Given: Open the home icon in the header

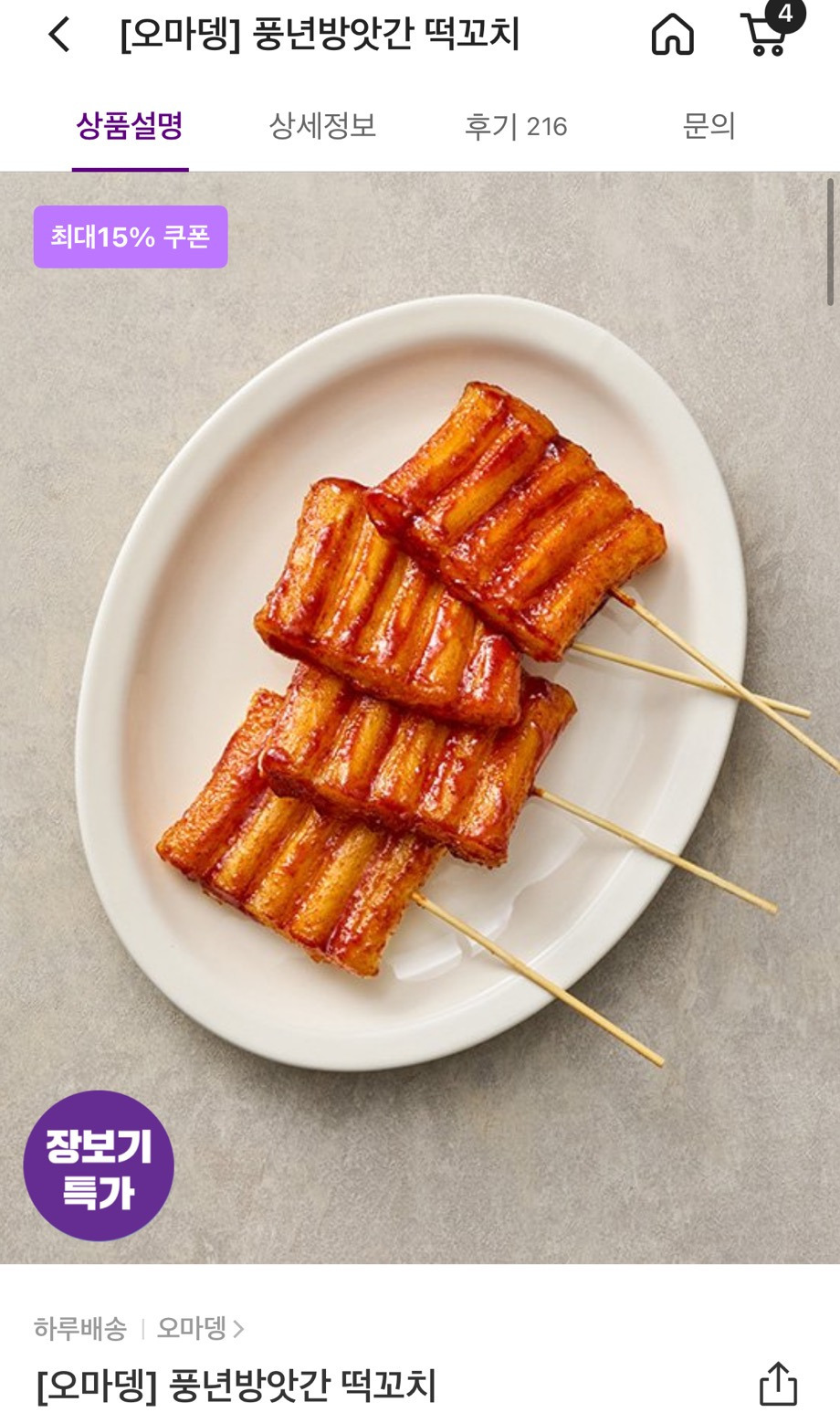Looking at the screenshot, I should [673, 36].
